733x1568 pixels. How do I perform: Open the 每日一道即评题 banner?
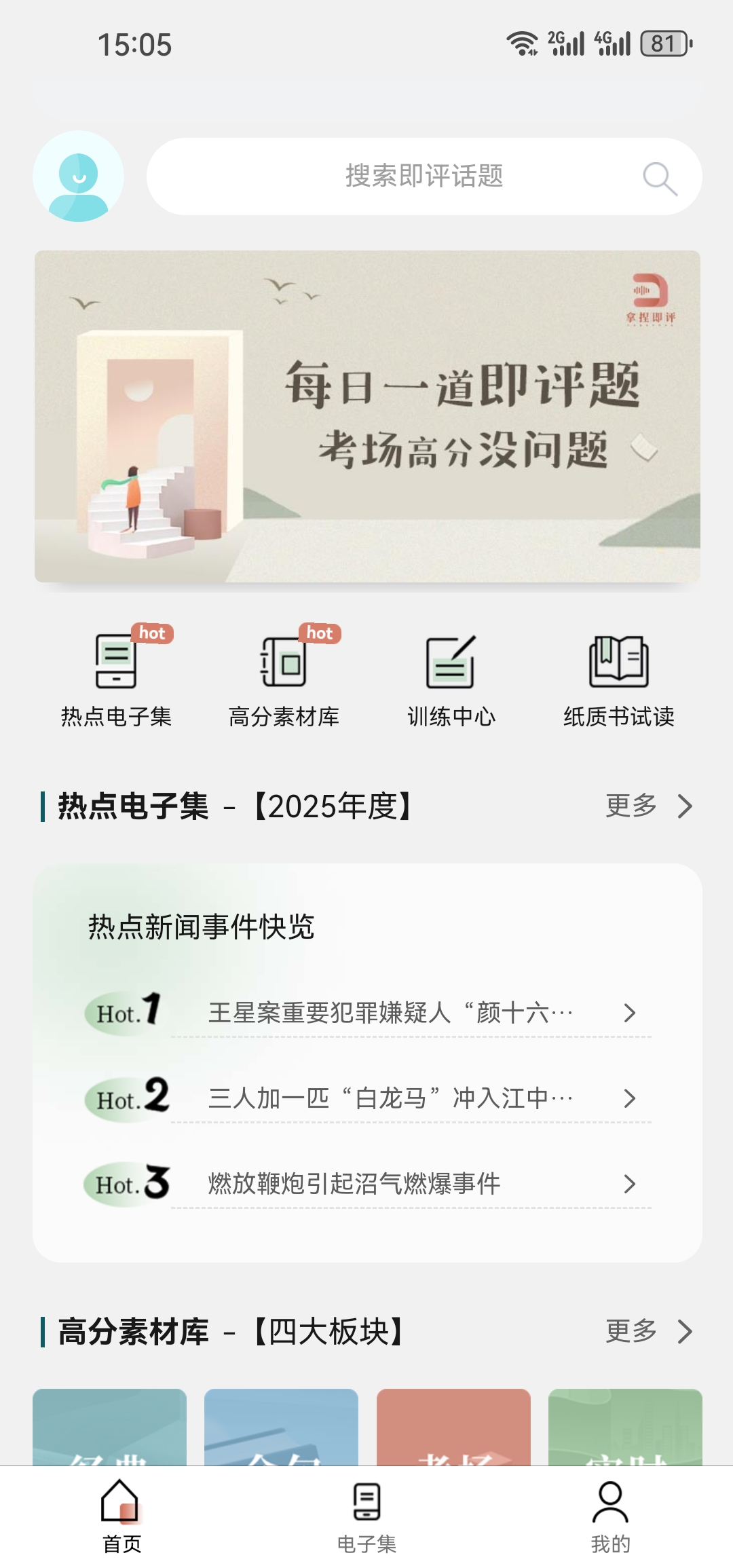(366, 416)
